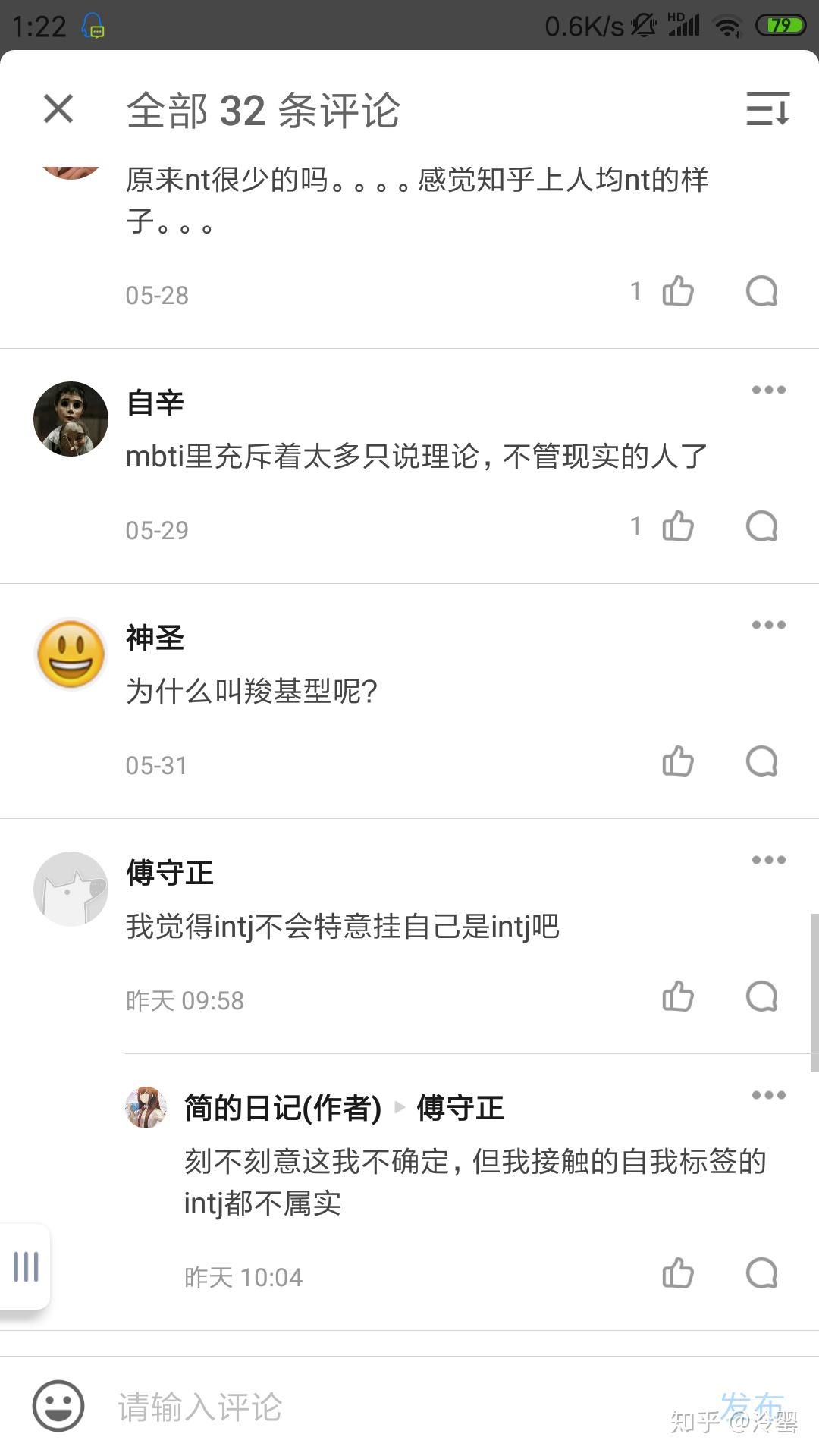Open the emoji picker

pos(58,1406)
